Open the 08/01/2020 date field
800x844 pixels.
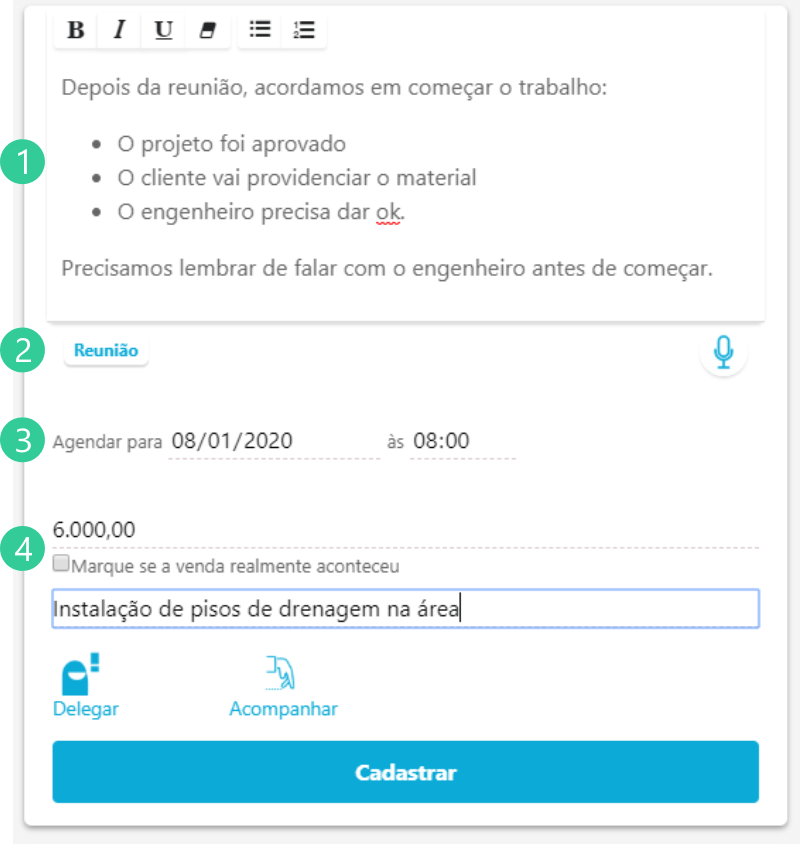pyautogui.click(x=273, y=441)
